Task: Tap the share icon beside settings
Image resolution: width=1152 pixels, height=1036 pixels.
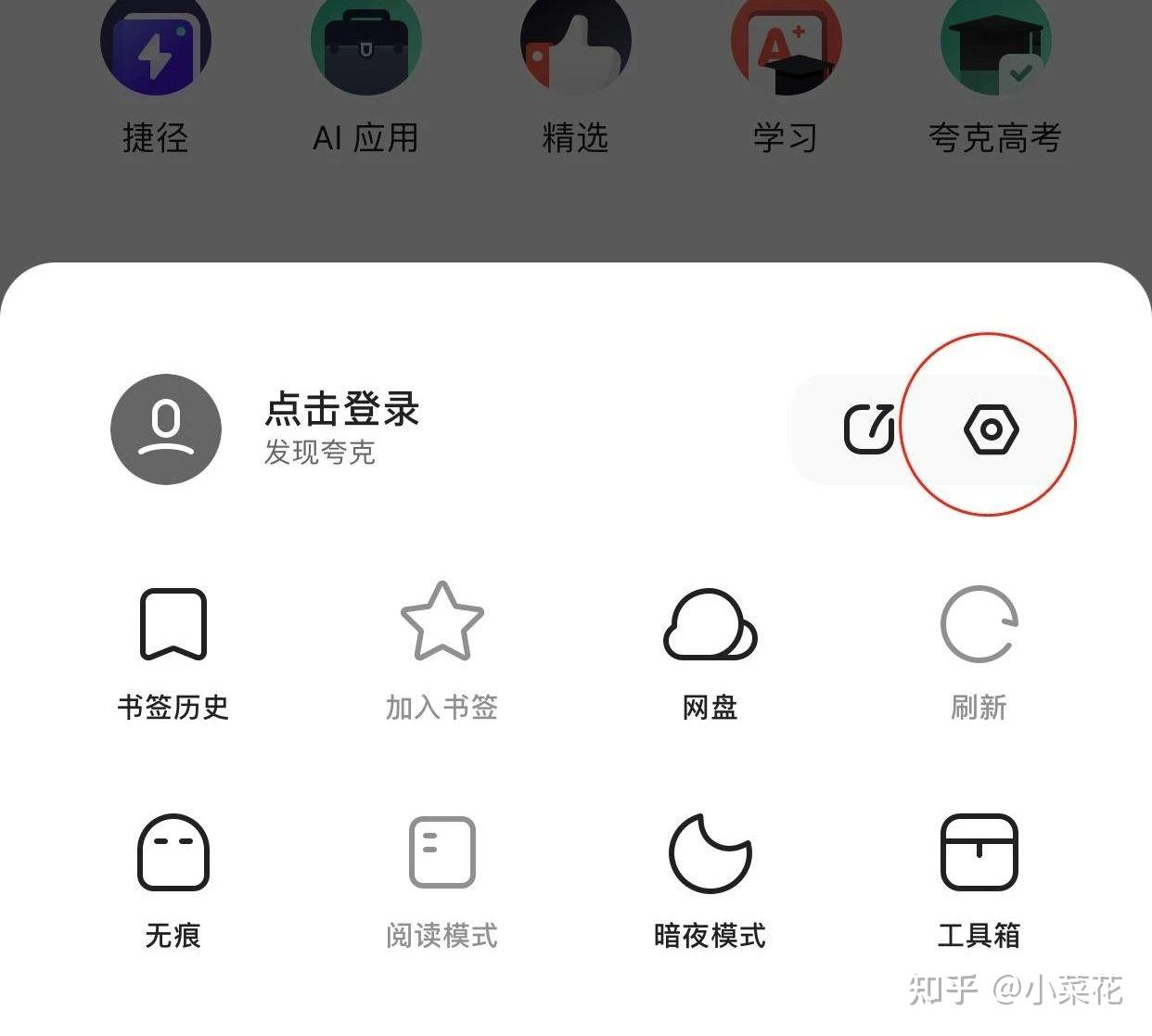Action: tap(868, 429)
